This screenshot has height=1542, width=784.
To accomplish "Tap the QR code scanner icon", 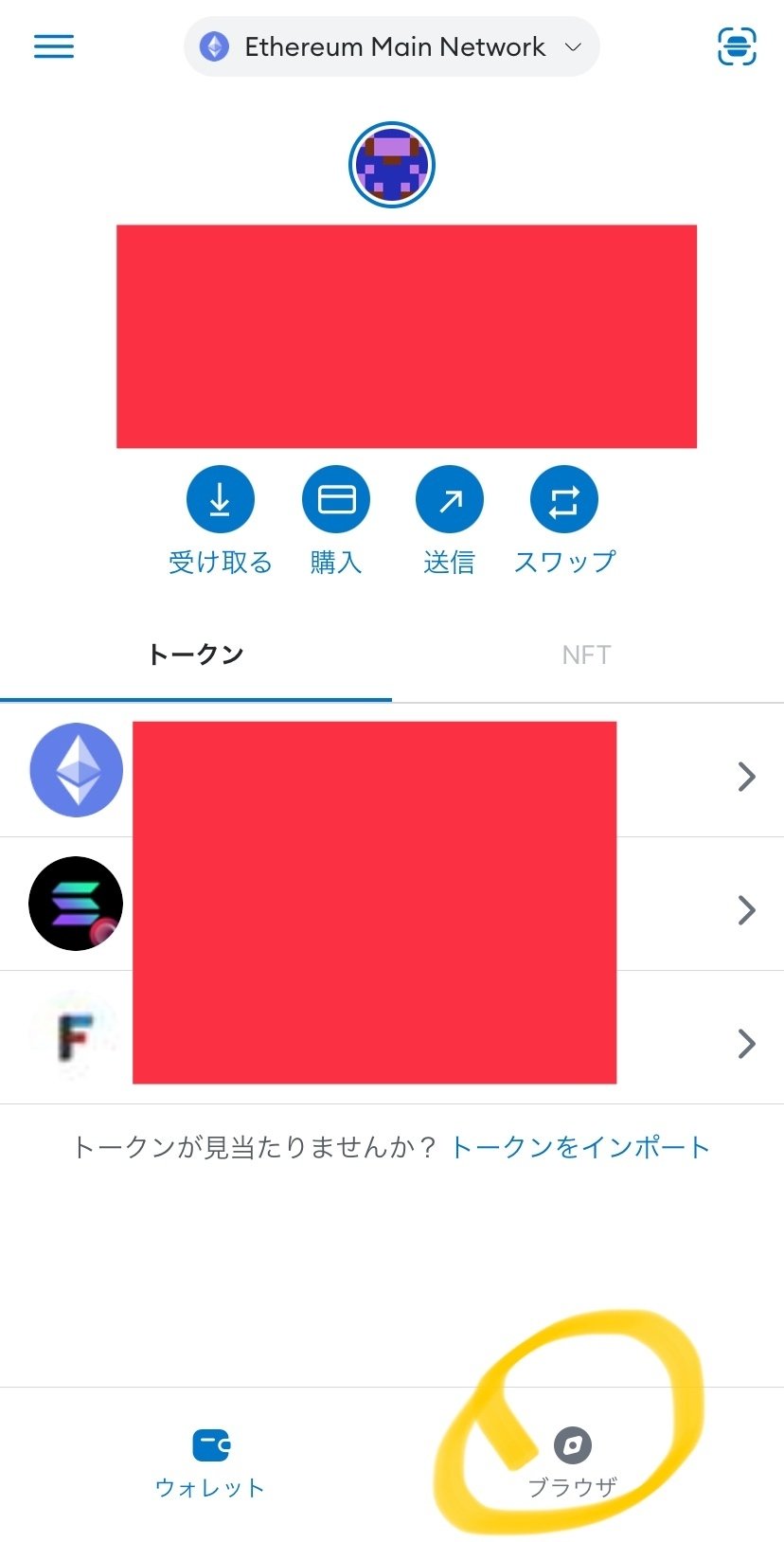I will point(737,45).
